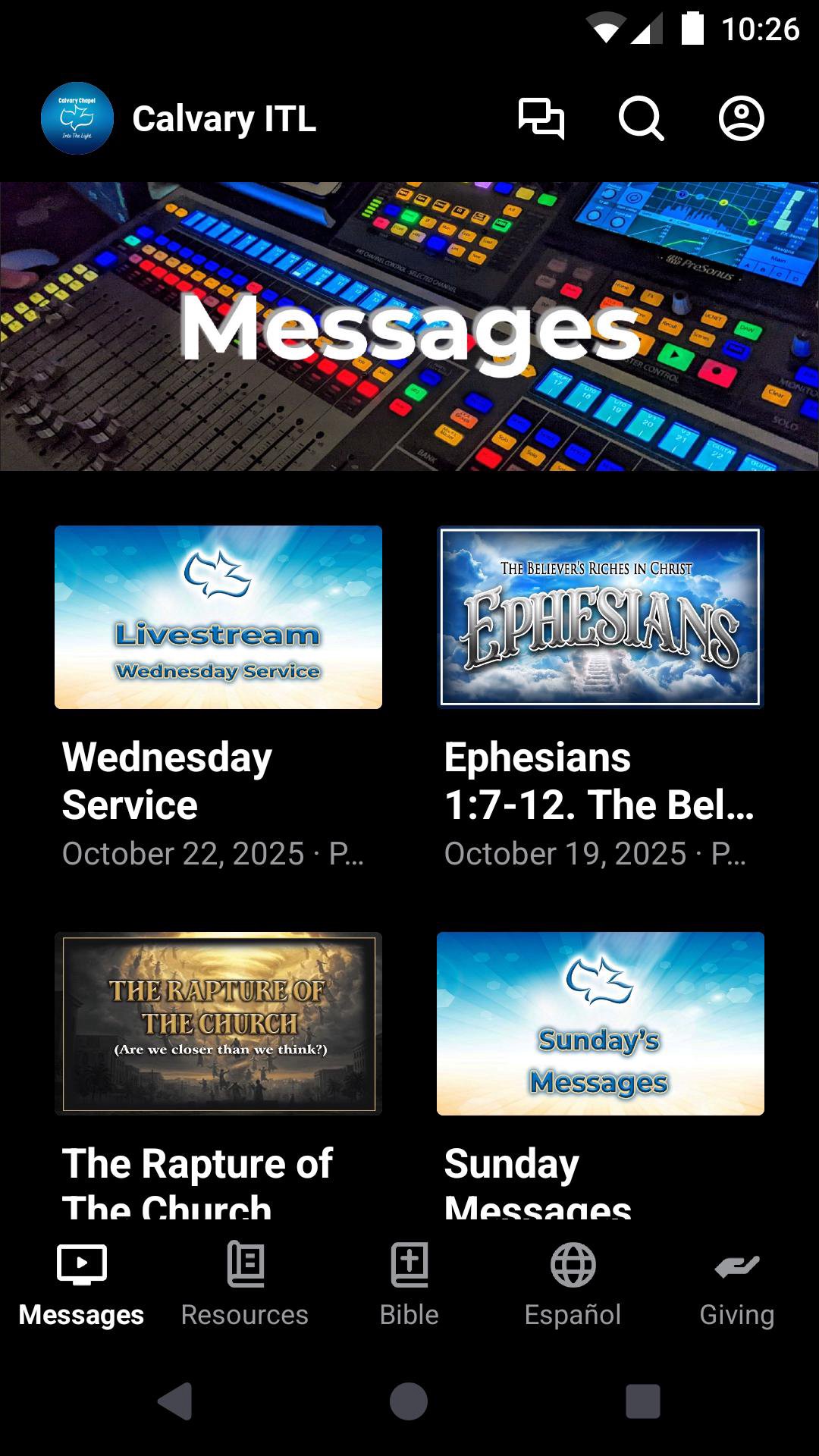Select the Messages tab
The image size is (819, 1456).
click(x=81, y=1284)
